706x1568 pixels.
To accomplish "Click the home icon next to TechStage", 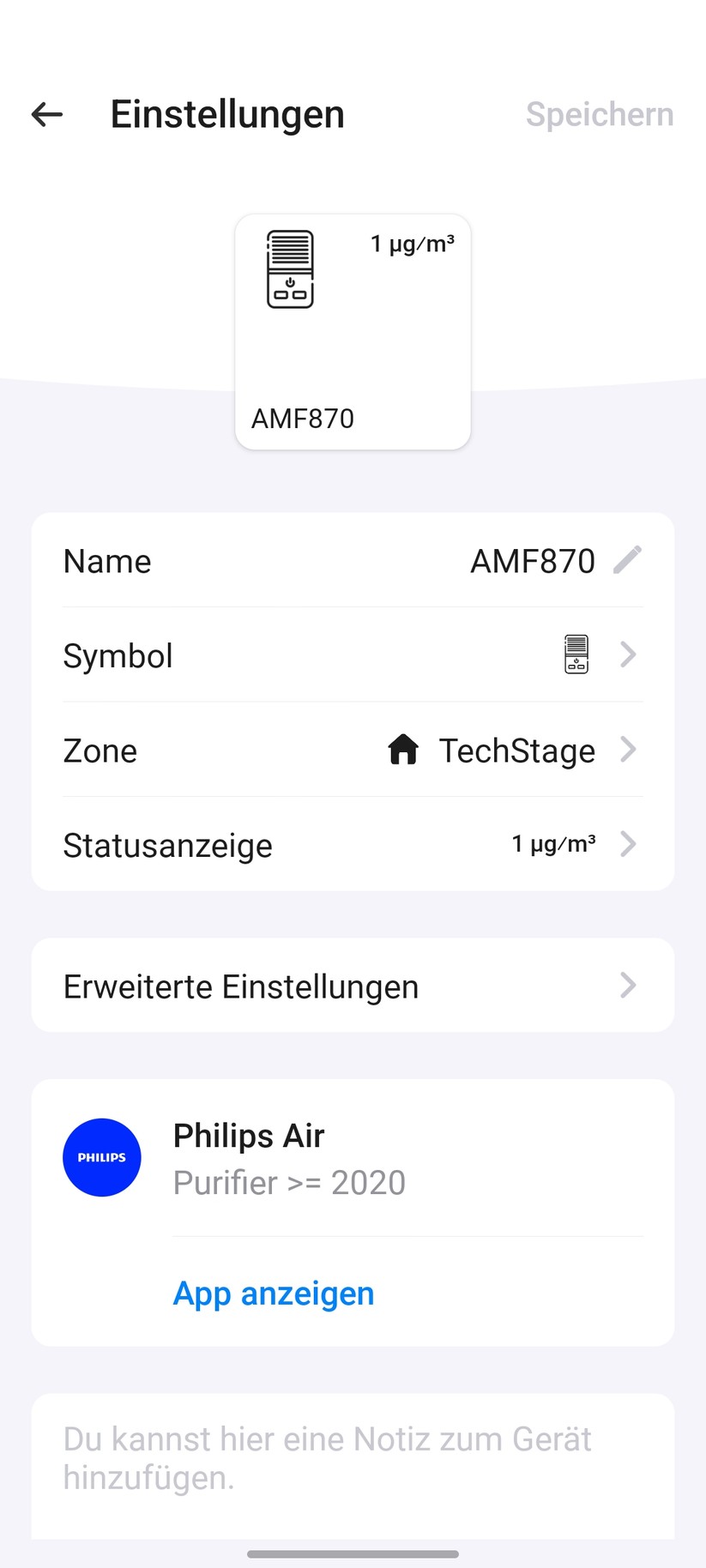I will pos(403,750).
